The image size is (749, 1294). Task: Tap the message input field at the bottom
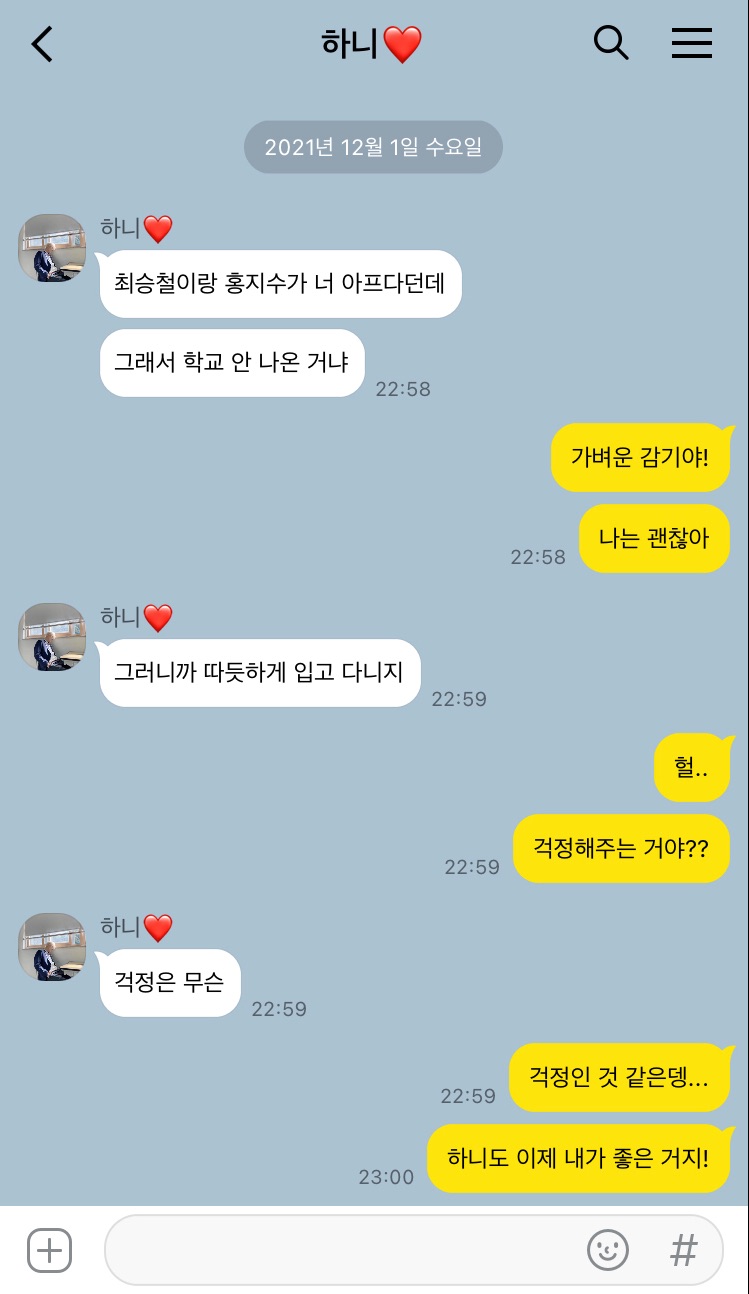pyautogui.click(x=350, y=1250)
